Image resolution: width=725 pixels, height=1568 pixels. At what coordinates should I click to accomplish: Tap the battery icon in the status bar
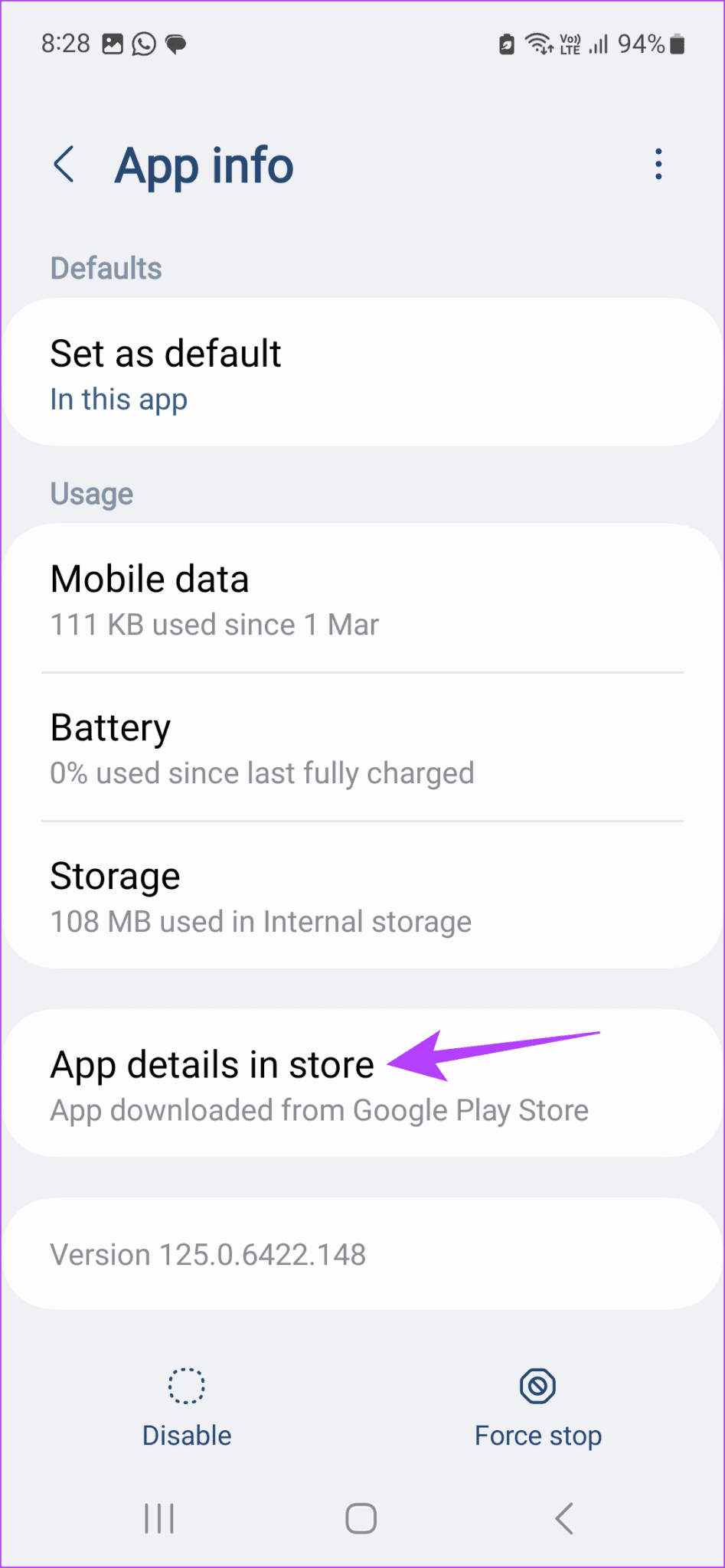[x=678, y=44]
